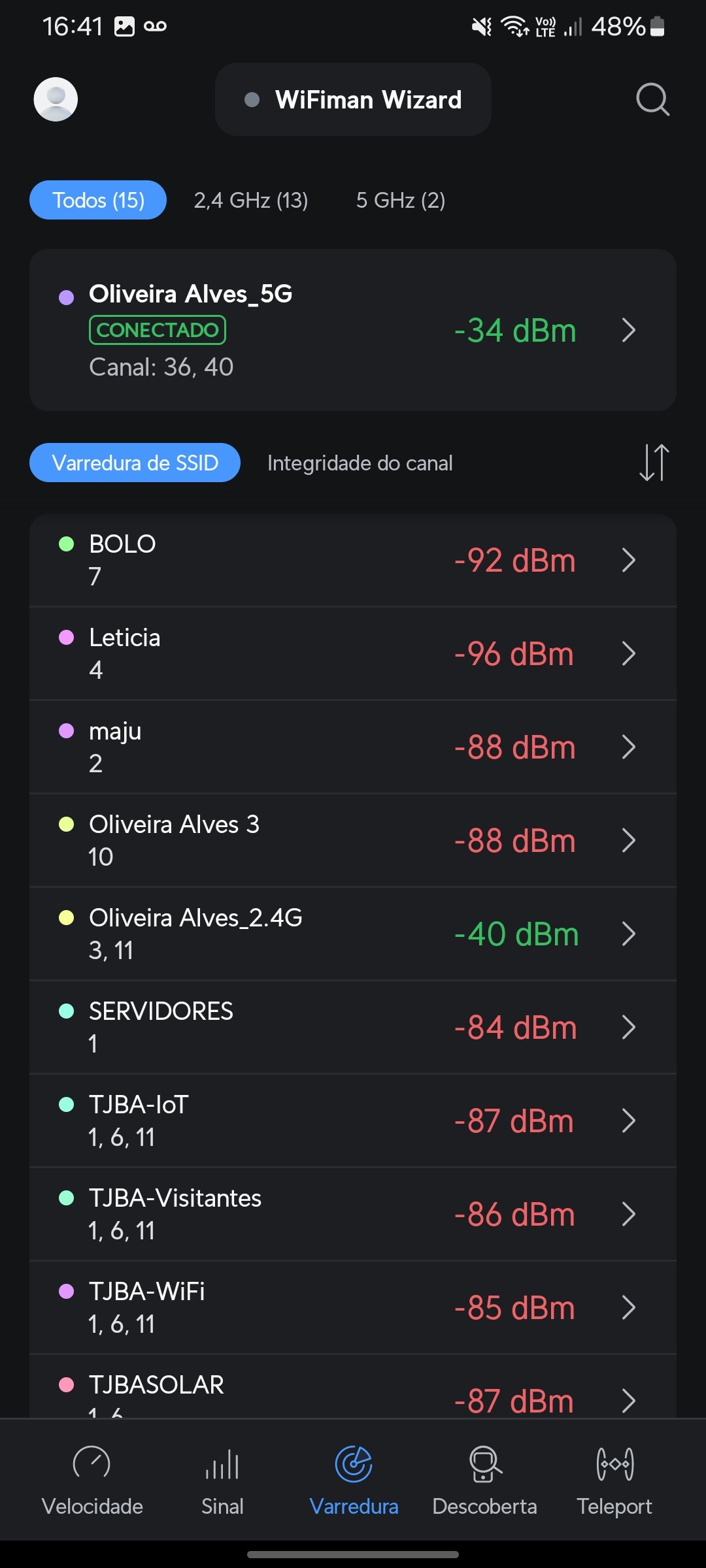Tap the WiFiman Wizard button
The width and height of the screenshot is (706, 1568).
pos(353,99)
